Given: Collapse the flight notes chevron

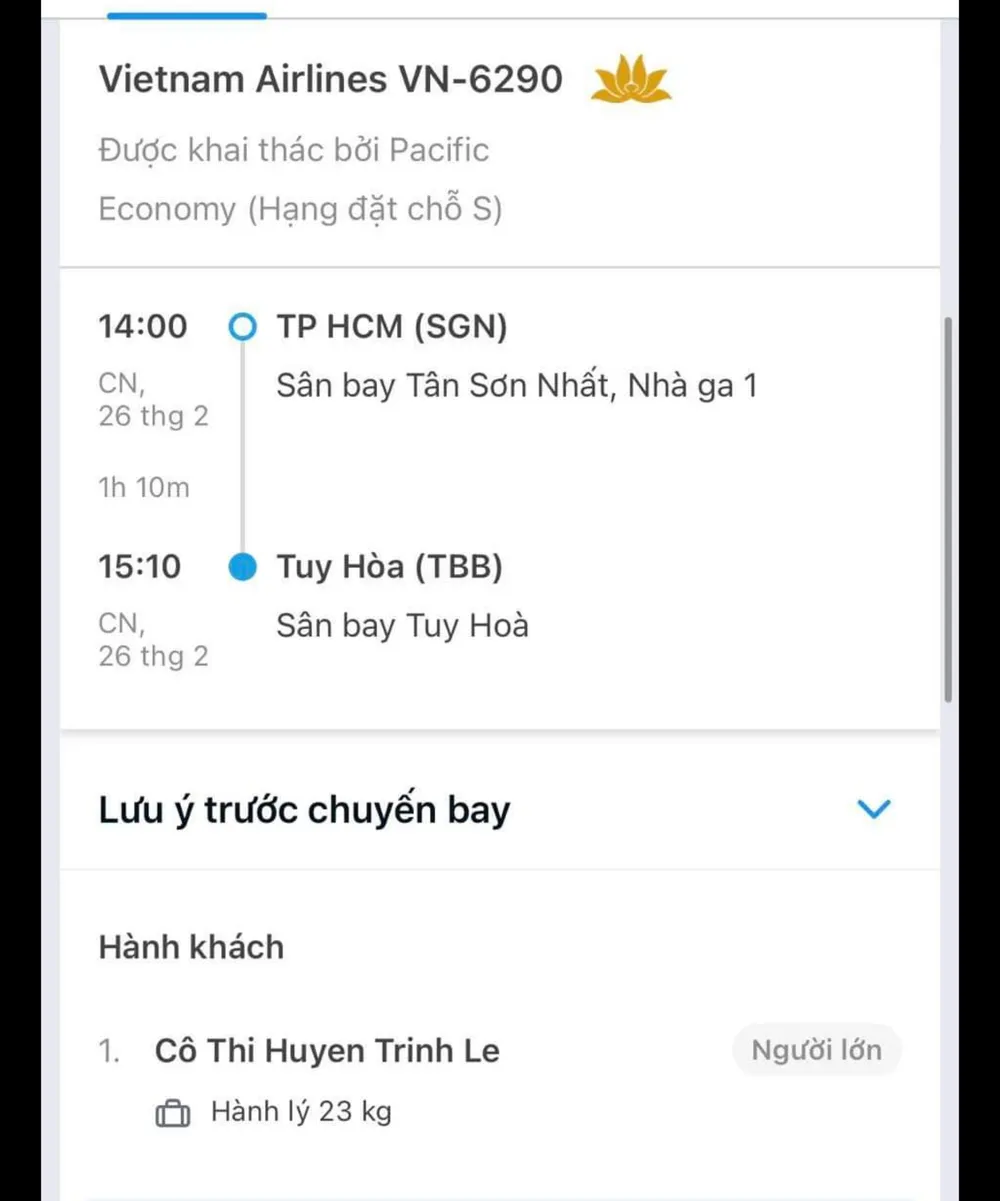Looking at the screenshot, I should pyautogui.click(x=874, y=809).
